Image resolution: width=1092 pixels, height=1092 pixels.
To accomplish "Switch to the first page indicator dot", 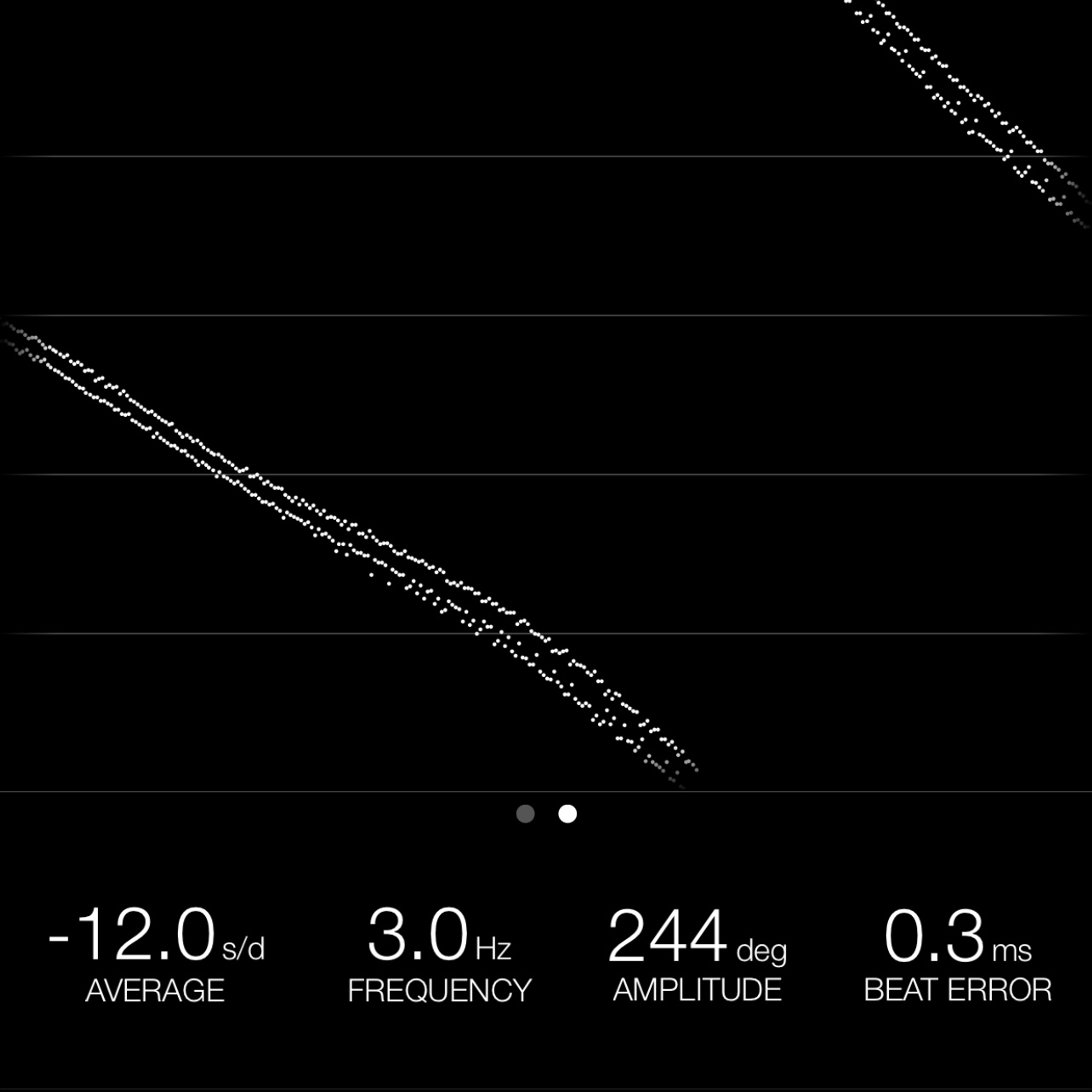I will tap(525, 814).
